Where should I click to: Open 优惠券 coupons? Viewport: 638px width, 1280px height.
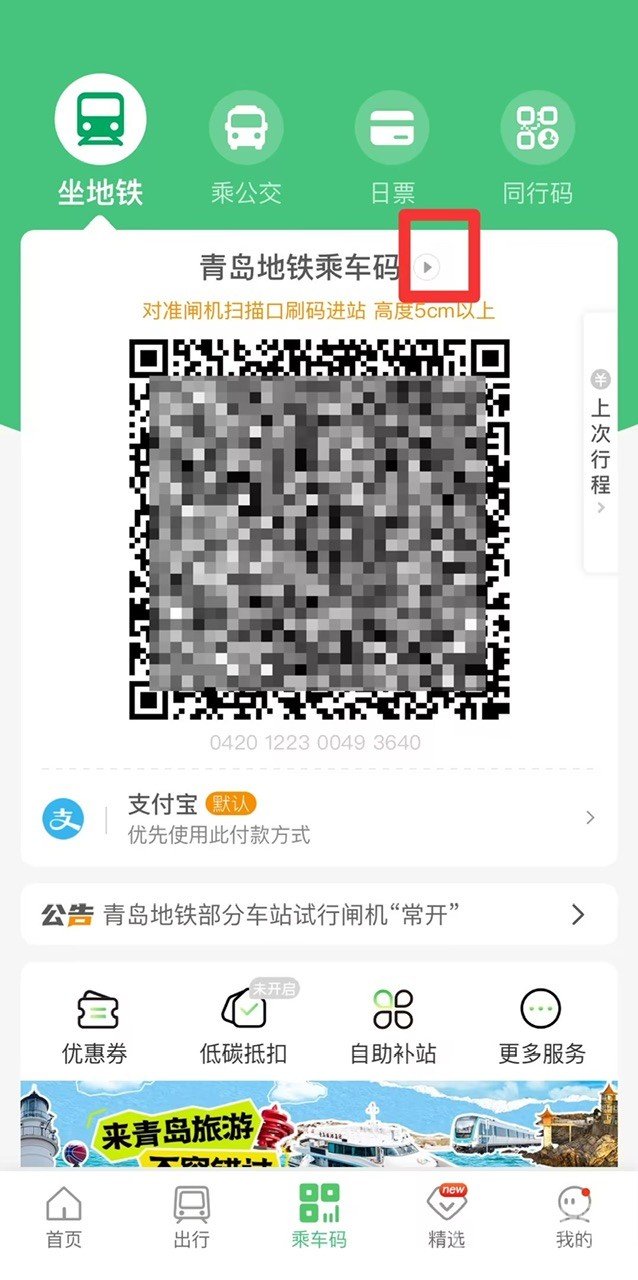coord(95,1027)
